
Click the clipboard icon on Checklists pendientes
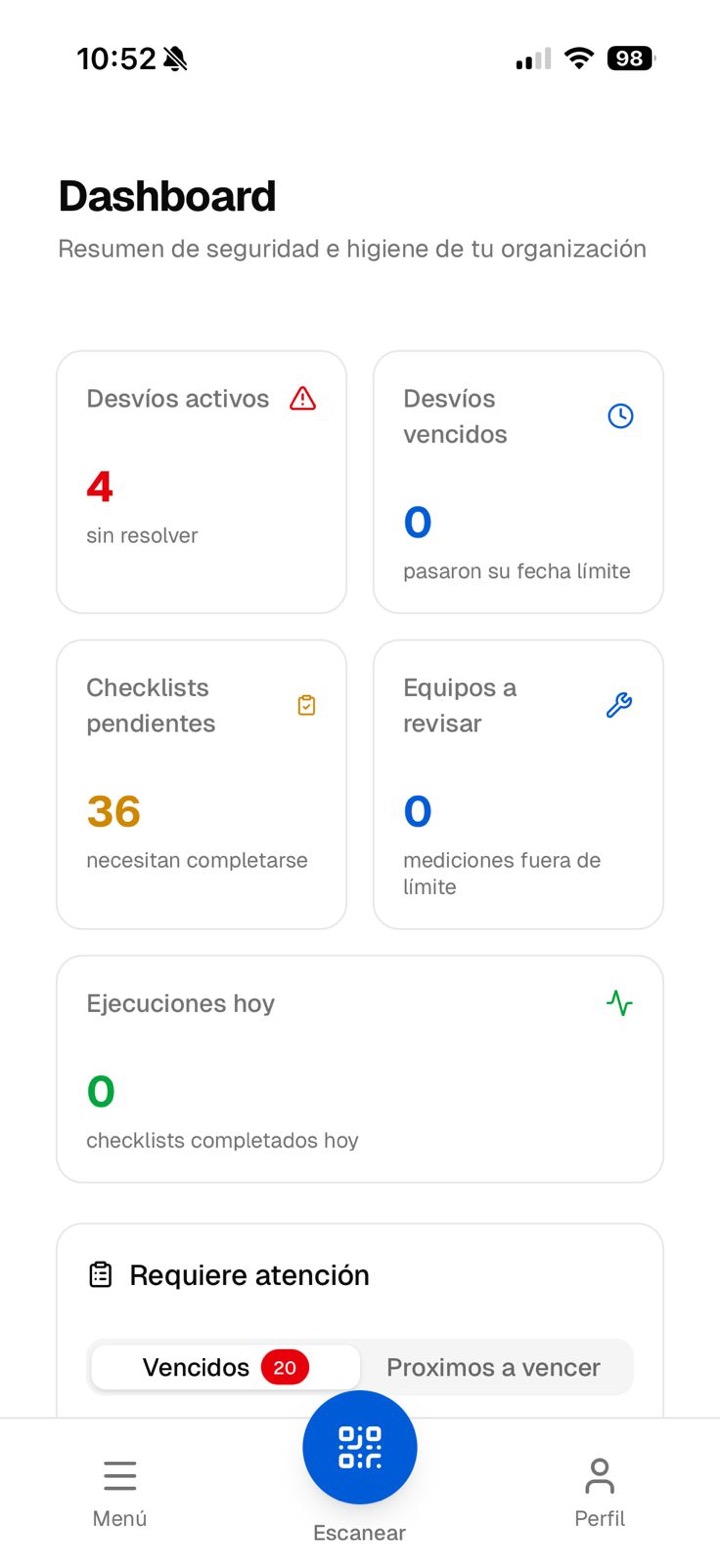[x=306, y=705]
